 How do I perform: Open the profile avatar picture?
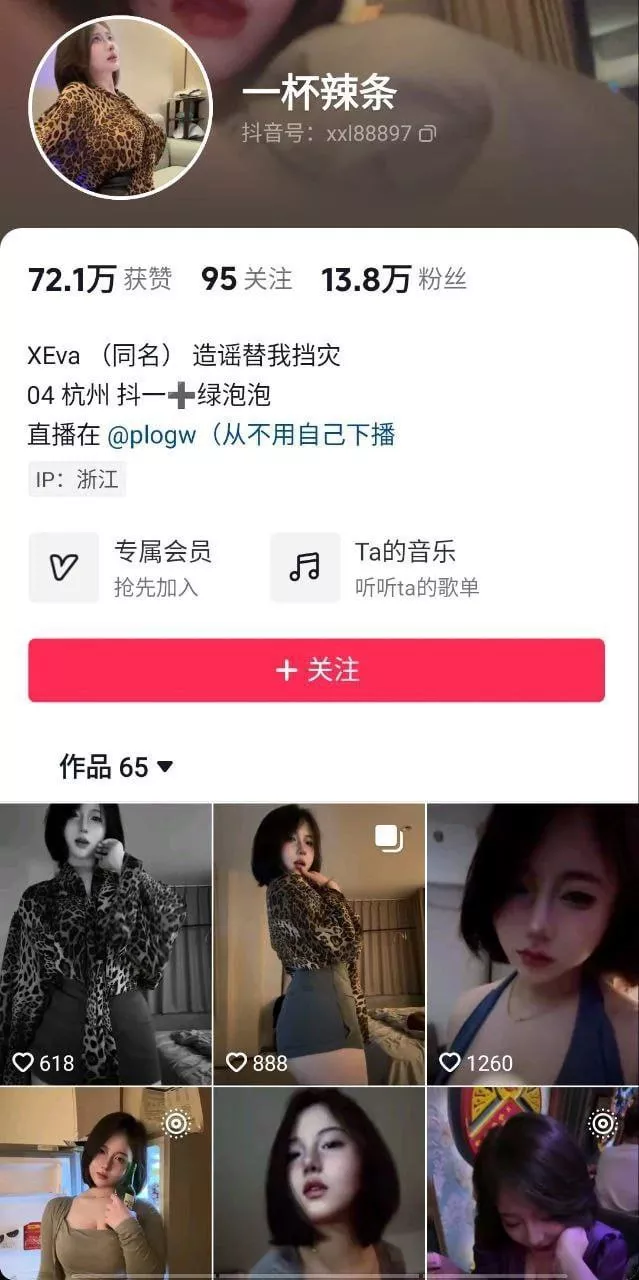[120, 107]
